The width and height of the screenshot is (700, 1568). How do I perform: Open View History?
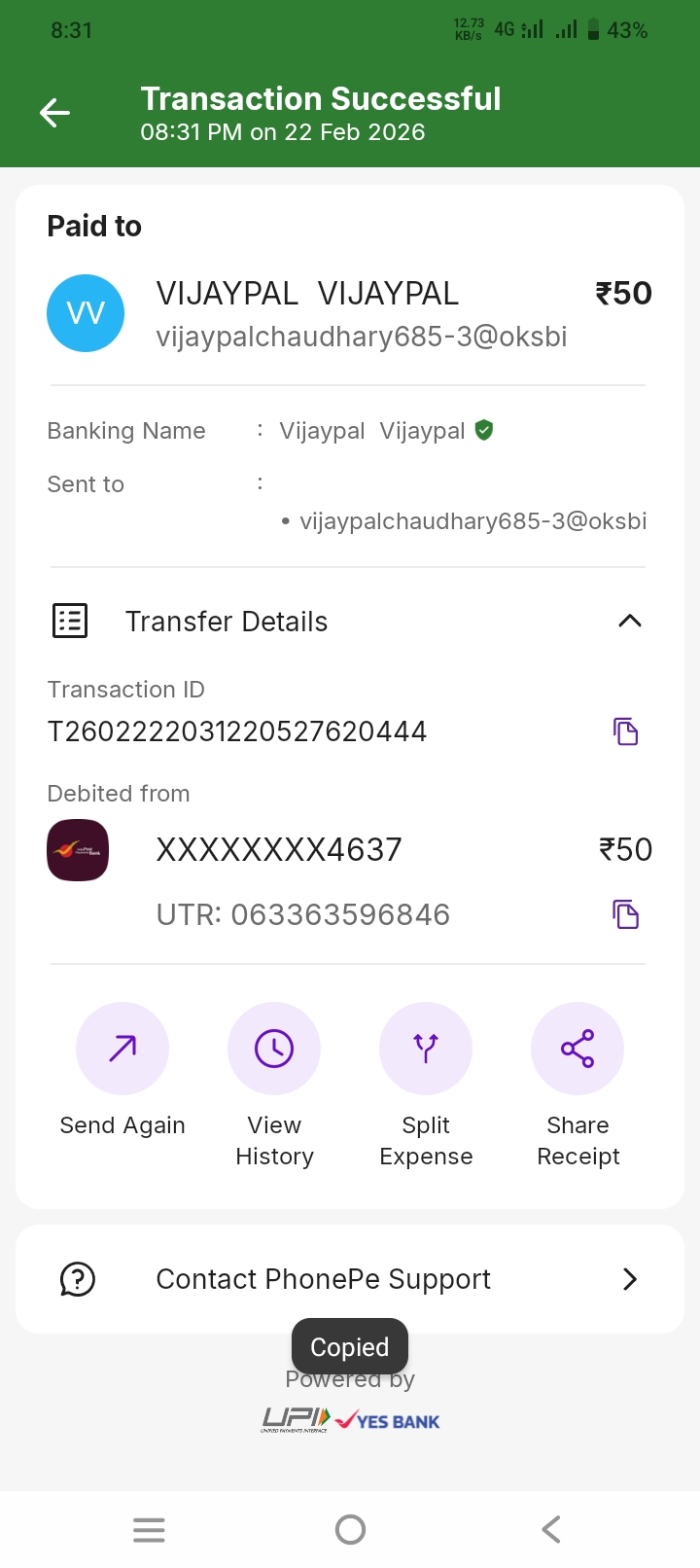click(x=274, y=1049)
